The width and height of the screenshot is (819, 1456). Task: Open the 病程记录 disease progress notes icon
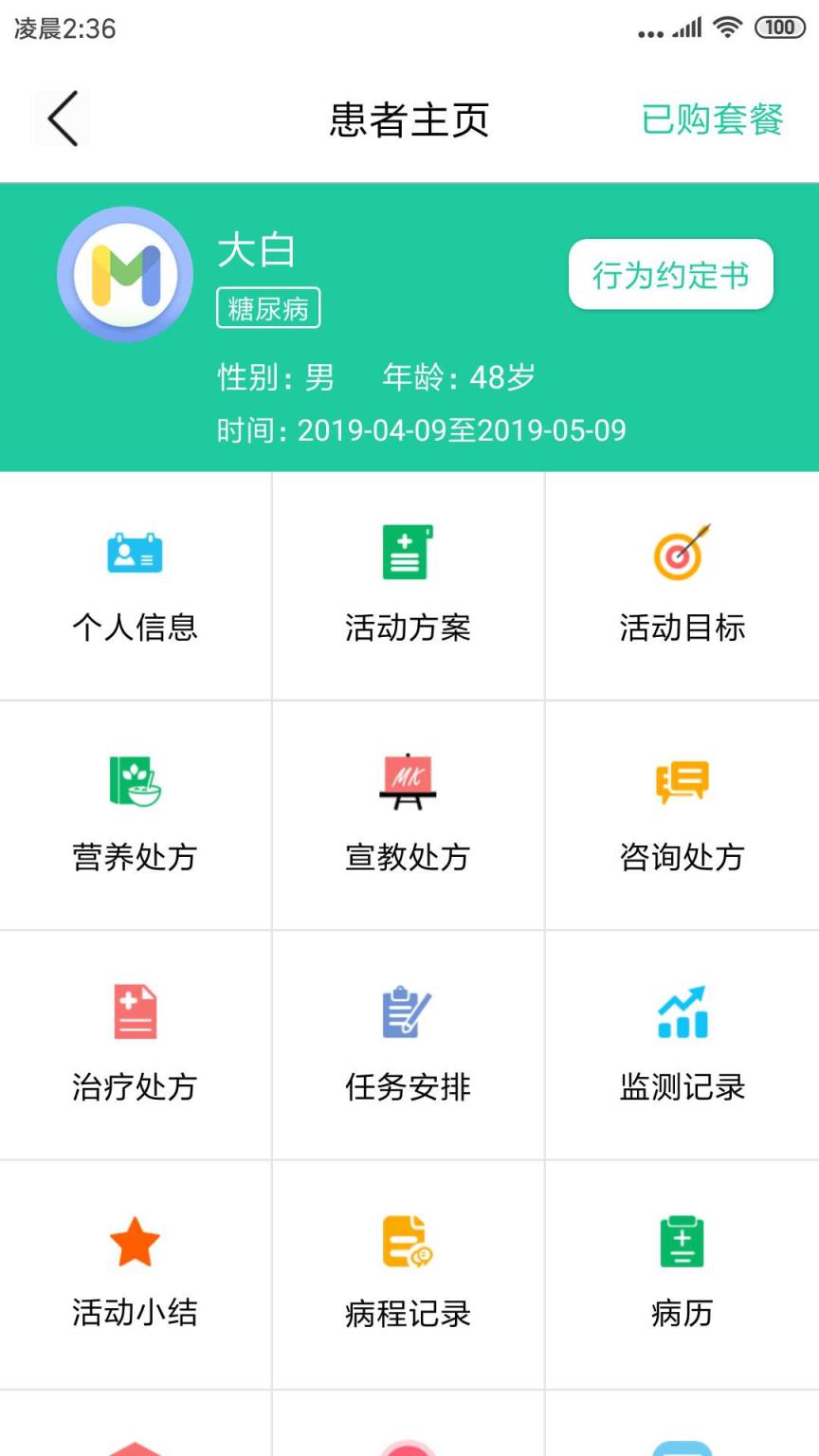pyautogui.click(x=408, y=1242)
